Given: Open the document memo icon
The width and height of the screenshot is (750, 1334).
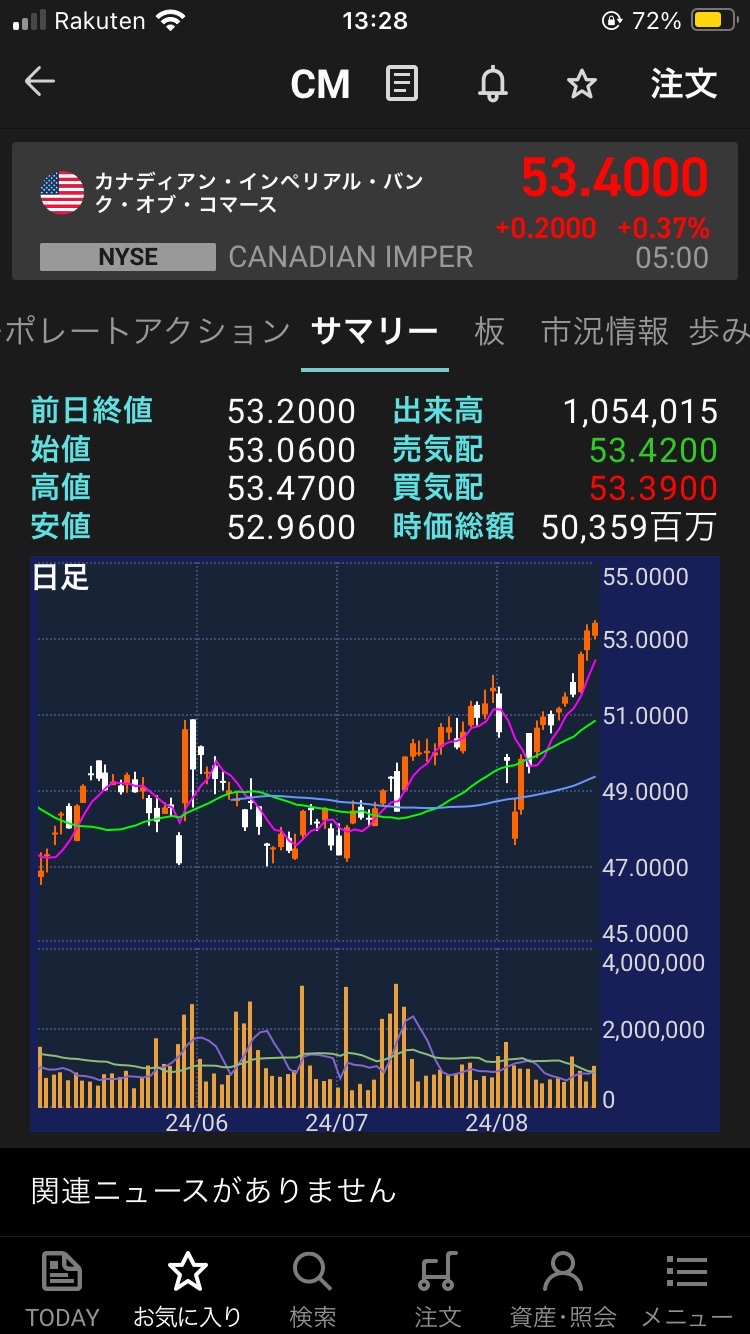Looking at the screenshot, I should (402, 84).
